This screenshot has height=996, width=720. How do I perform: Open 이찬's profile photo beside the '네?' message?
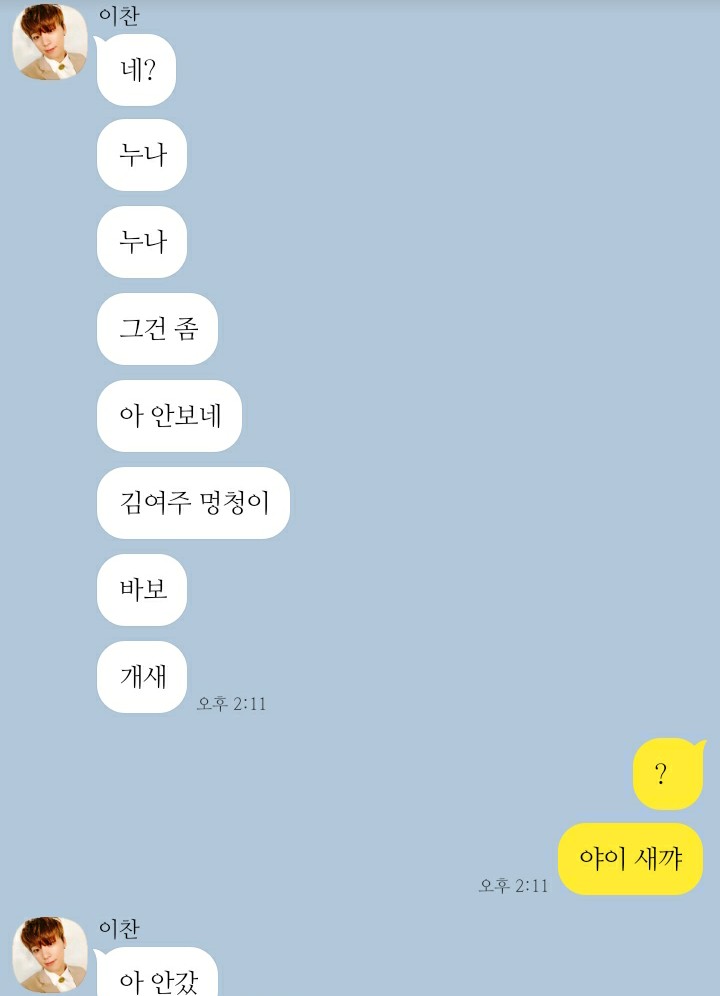tap(50, 47)
